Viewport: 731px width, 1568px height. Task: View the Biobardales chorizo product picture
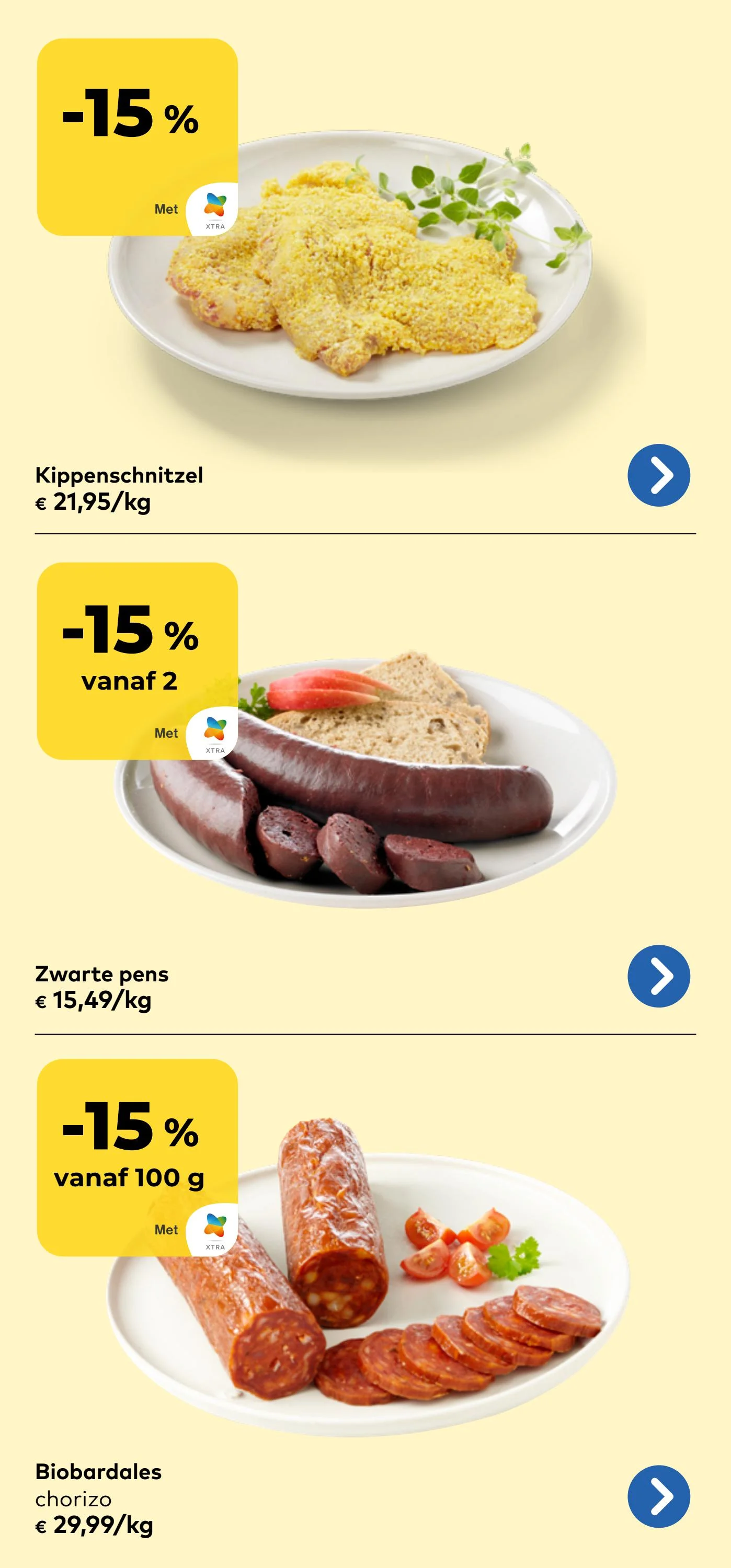[378, 1284]
